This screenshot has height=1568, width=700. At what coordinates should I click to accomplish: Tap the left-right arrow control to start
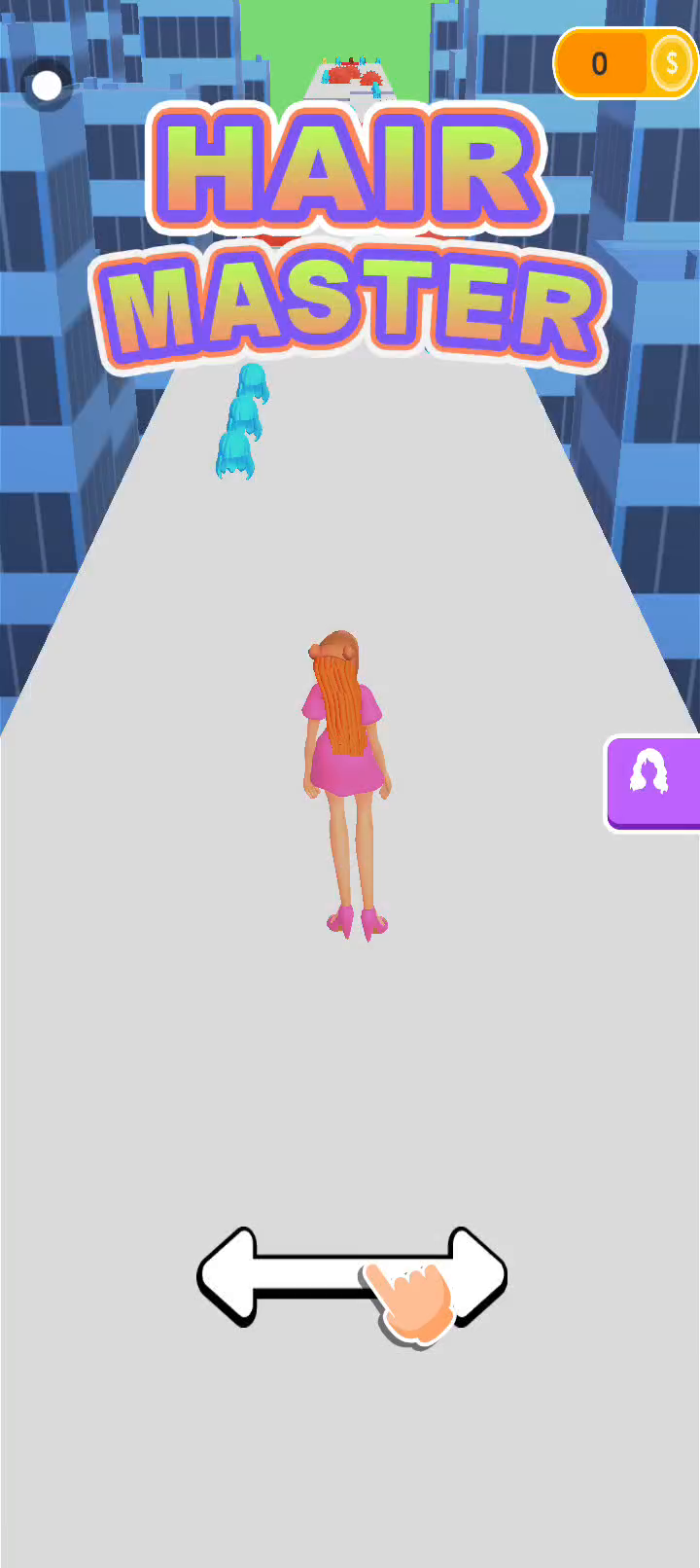click(351, 1277)
